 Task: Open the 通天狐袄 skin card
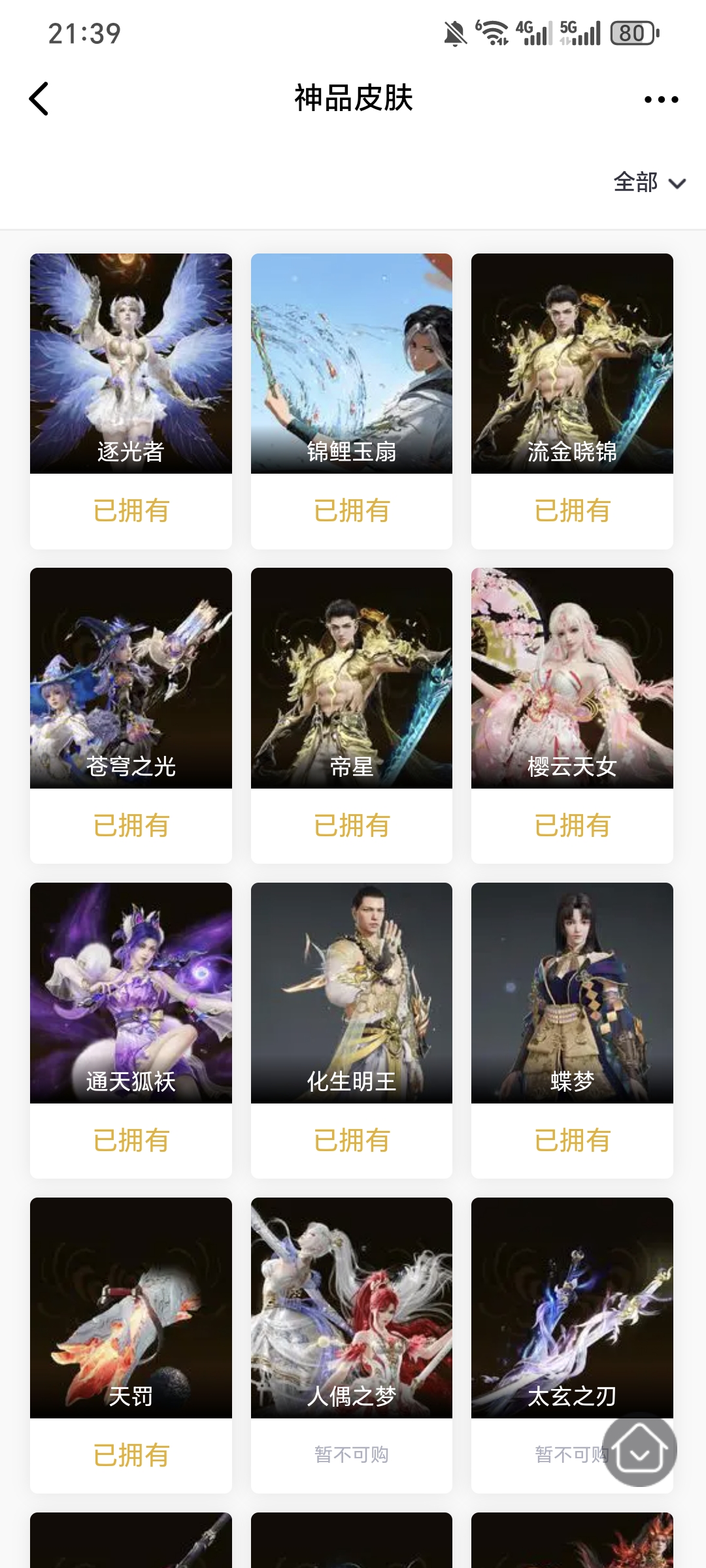click(131, 993)
